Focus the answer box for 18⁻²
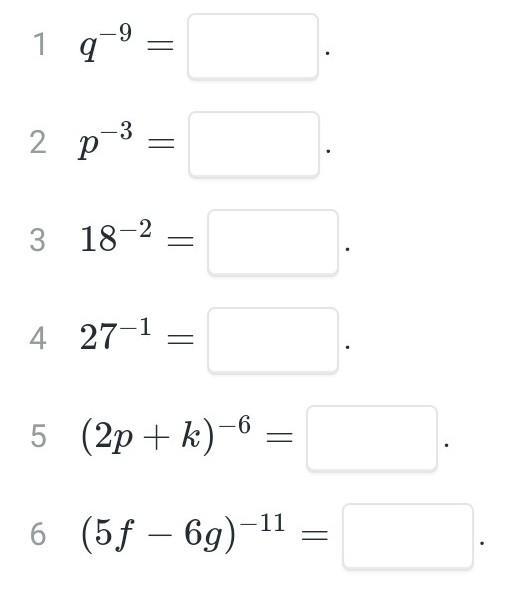Screen dimensions: 516x611 [x=273, y=242]
